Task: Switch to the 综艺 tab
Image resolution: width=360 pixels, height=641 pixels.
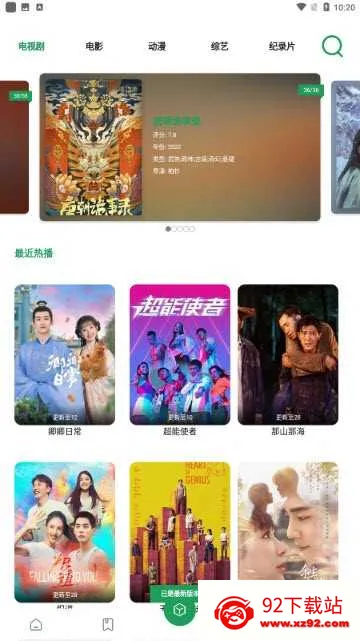Action: [219, 47]
